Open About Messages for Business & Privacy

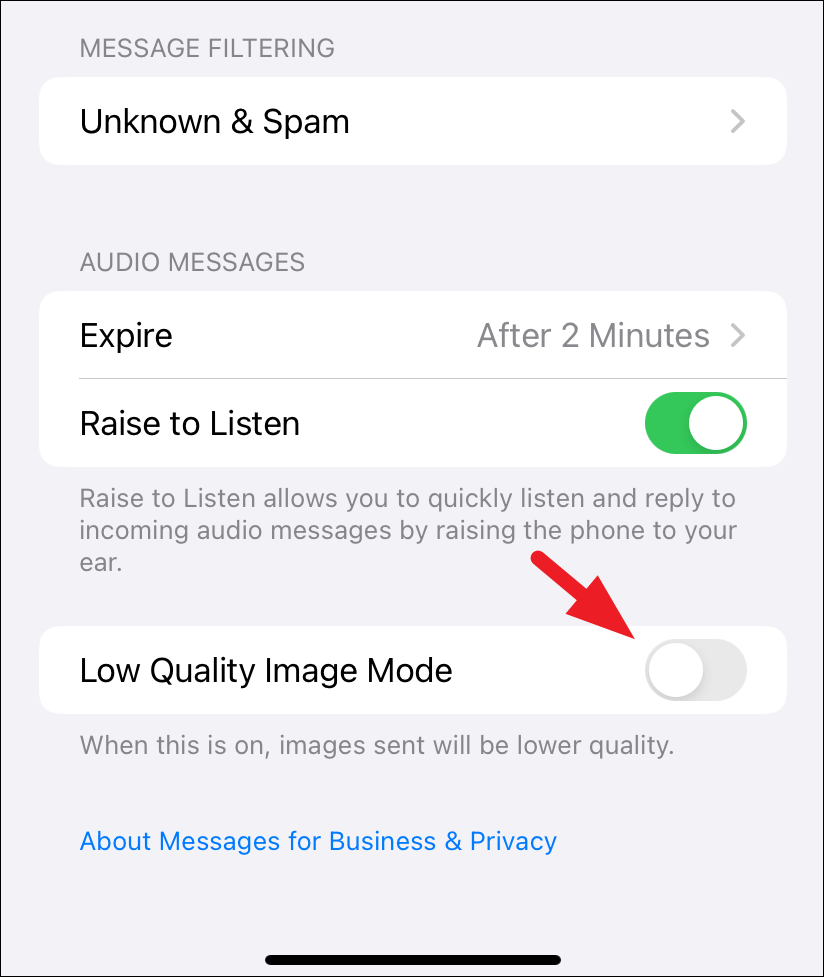tap(318, 841)
